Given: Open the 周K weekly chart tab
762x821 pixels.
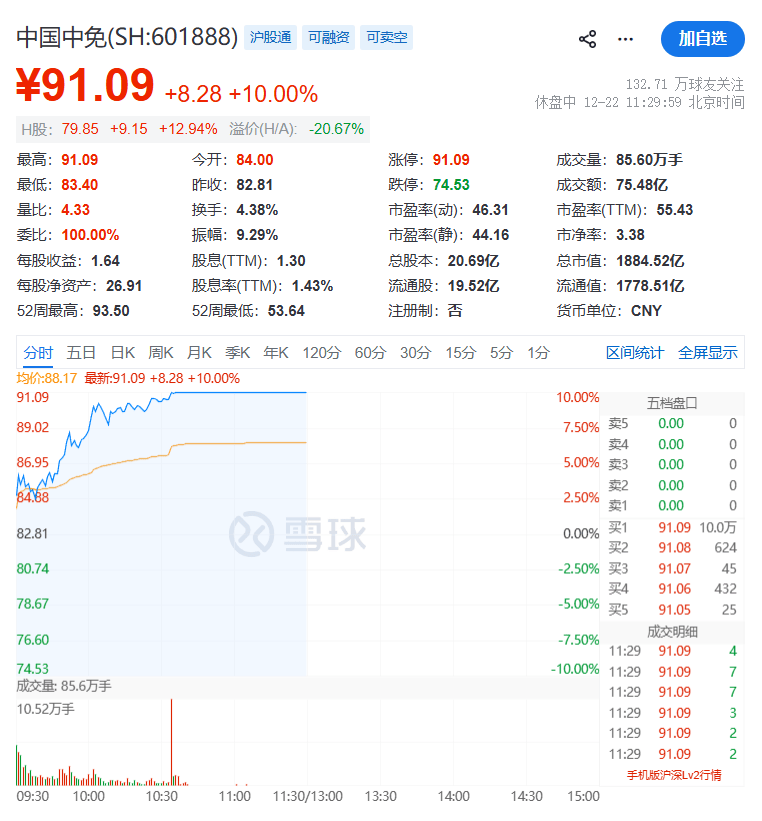Looking at the screenshot, I should 161,353.
